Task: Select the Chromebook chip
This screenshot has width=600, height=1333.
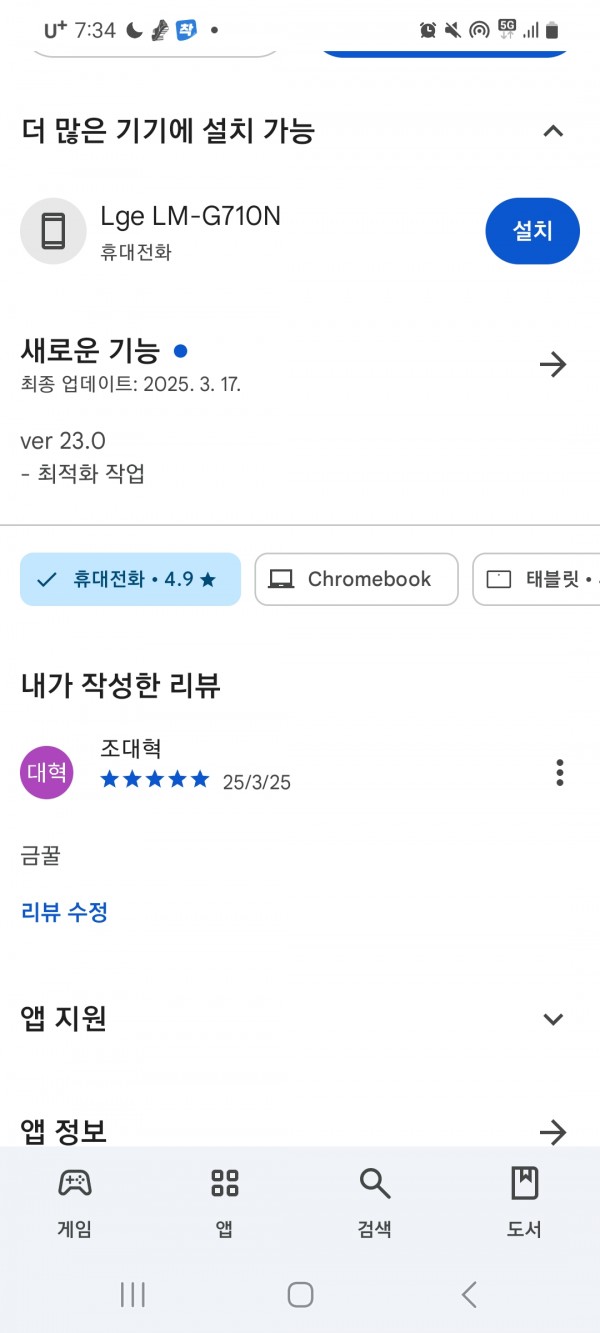Action: 356,579
